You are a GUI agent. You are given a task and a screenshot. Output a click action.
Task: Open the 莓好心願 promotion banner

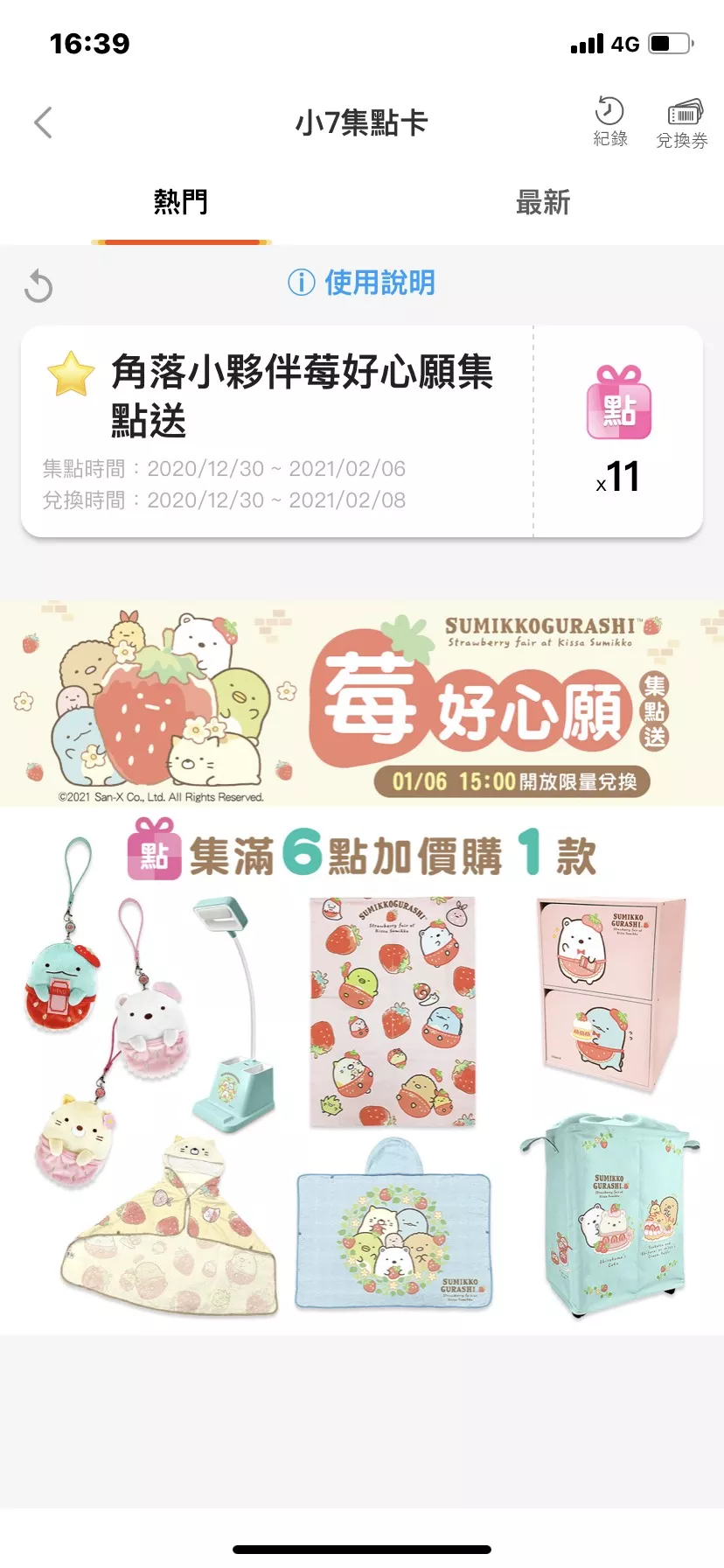coord(362,703)
